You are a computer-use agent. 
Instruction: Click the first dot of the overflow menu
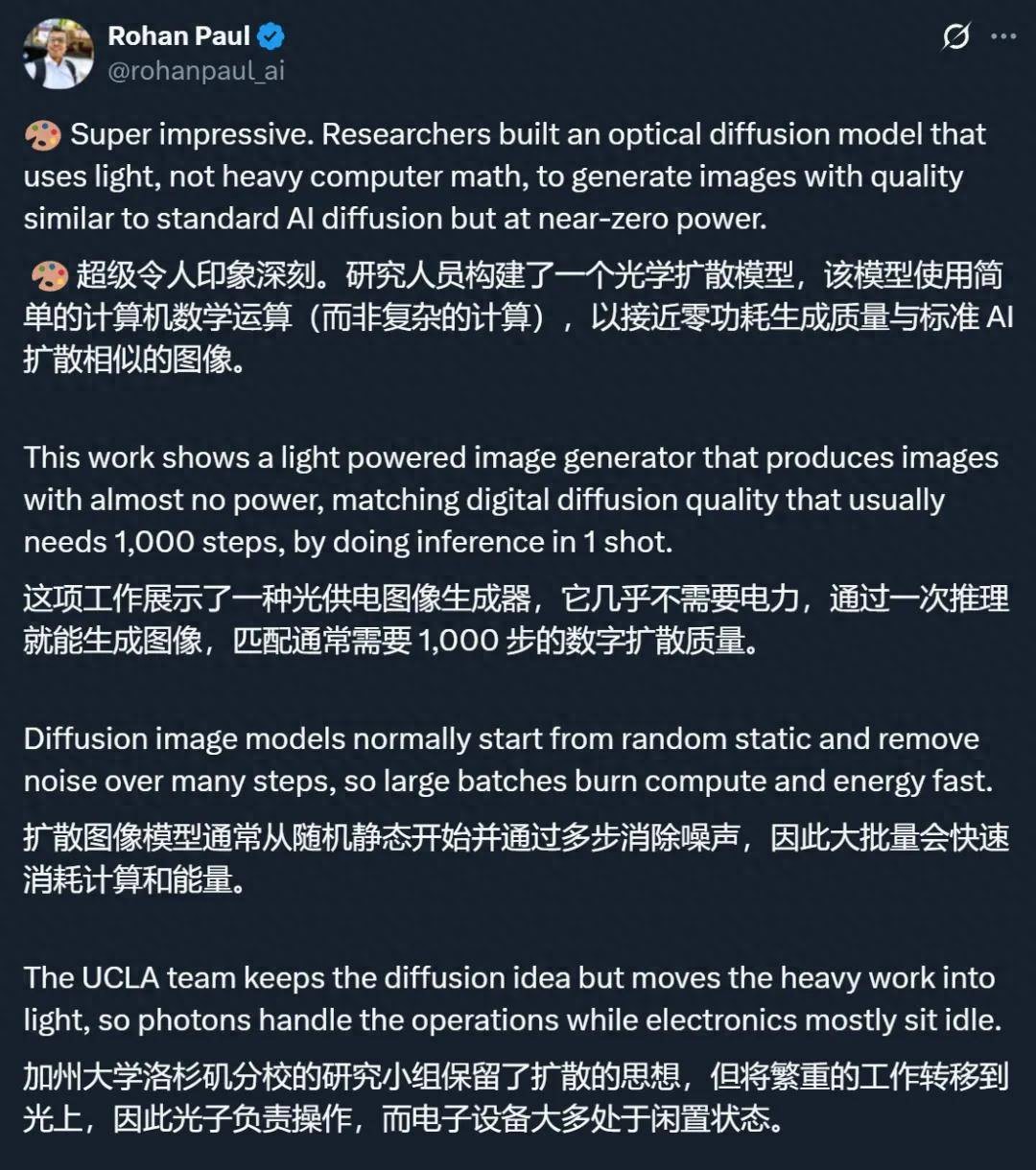(994, 35)
